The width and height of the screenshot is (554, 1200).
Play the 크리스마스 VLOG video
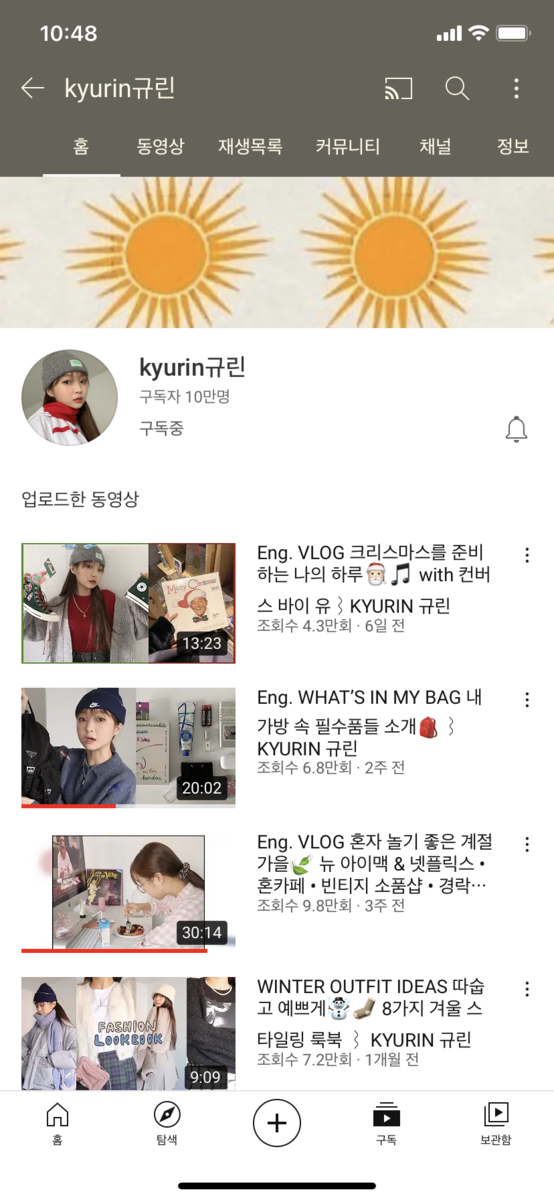point(128,603)
